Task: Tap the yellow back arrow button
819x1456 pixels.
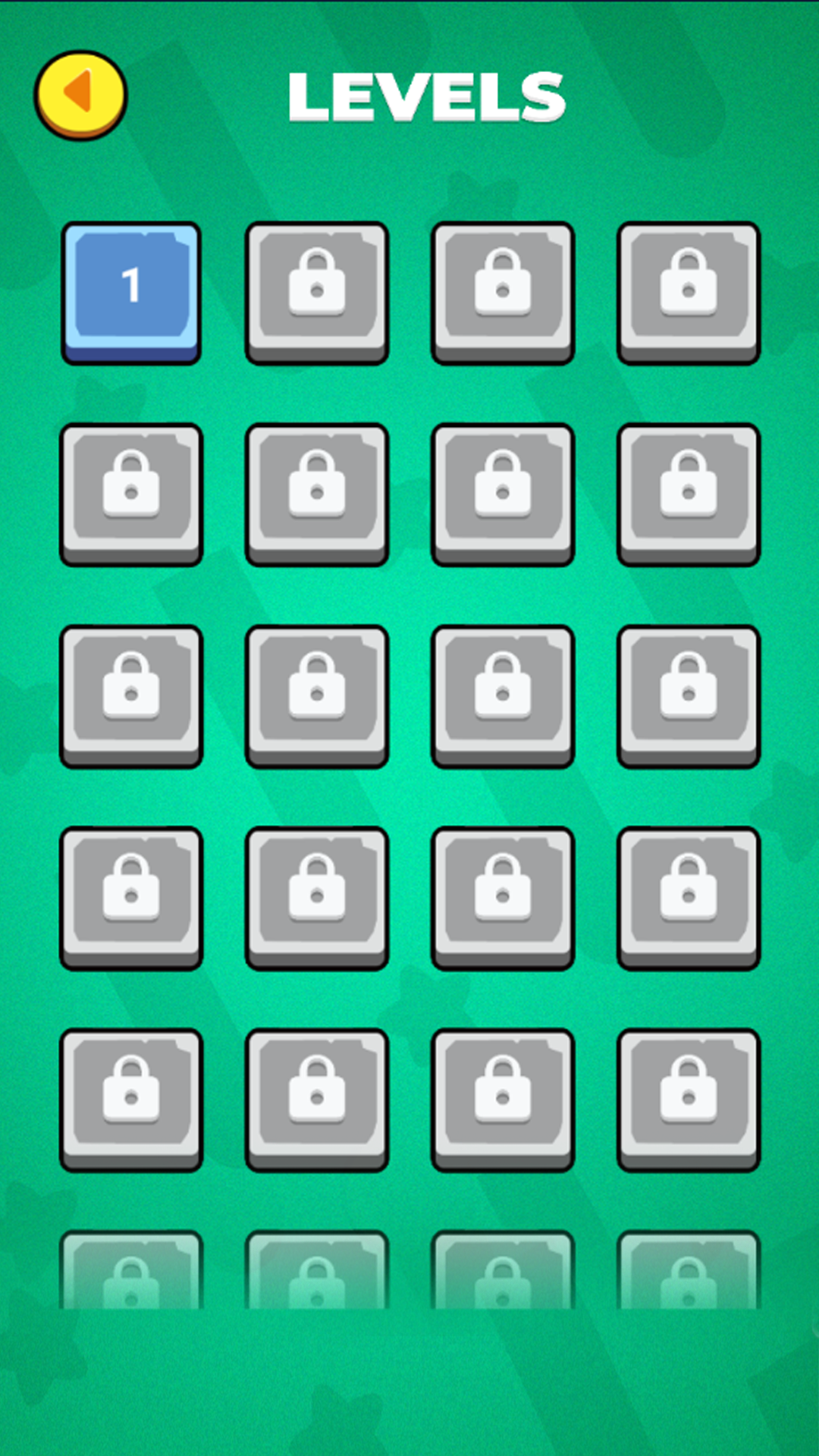Action: [x=80, y=95]
